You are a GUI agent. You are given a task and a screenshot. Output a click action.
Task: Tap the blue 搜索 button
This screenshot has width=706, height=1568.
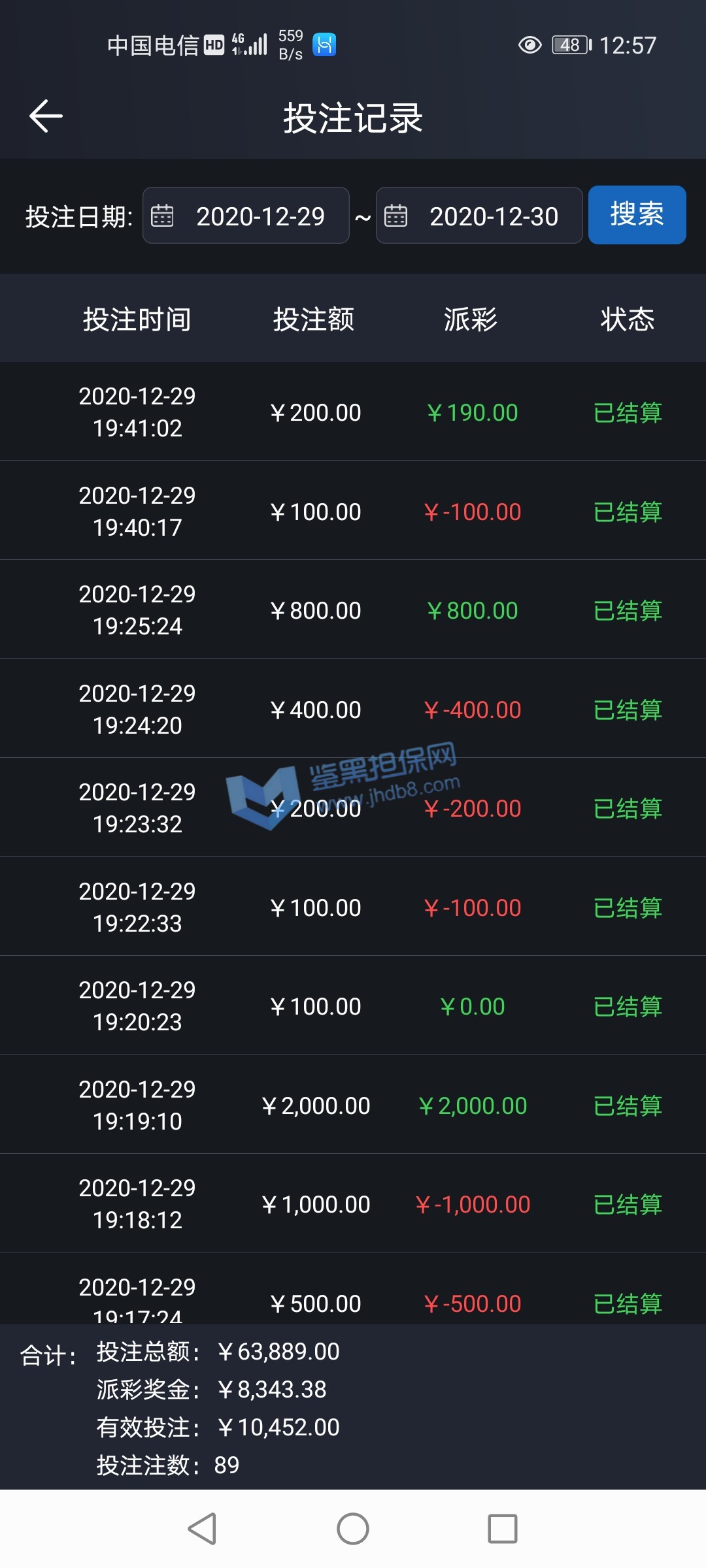[x=637, y=215]
